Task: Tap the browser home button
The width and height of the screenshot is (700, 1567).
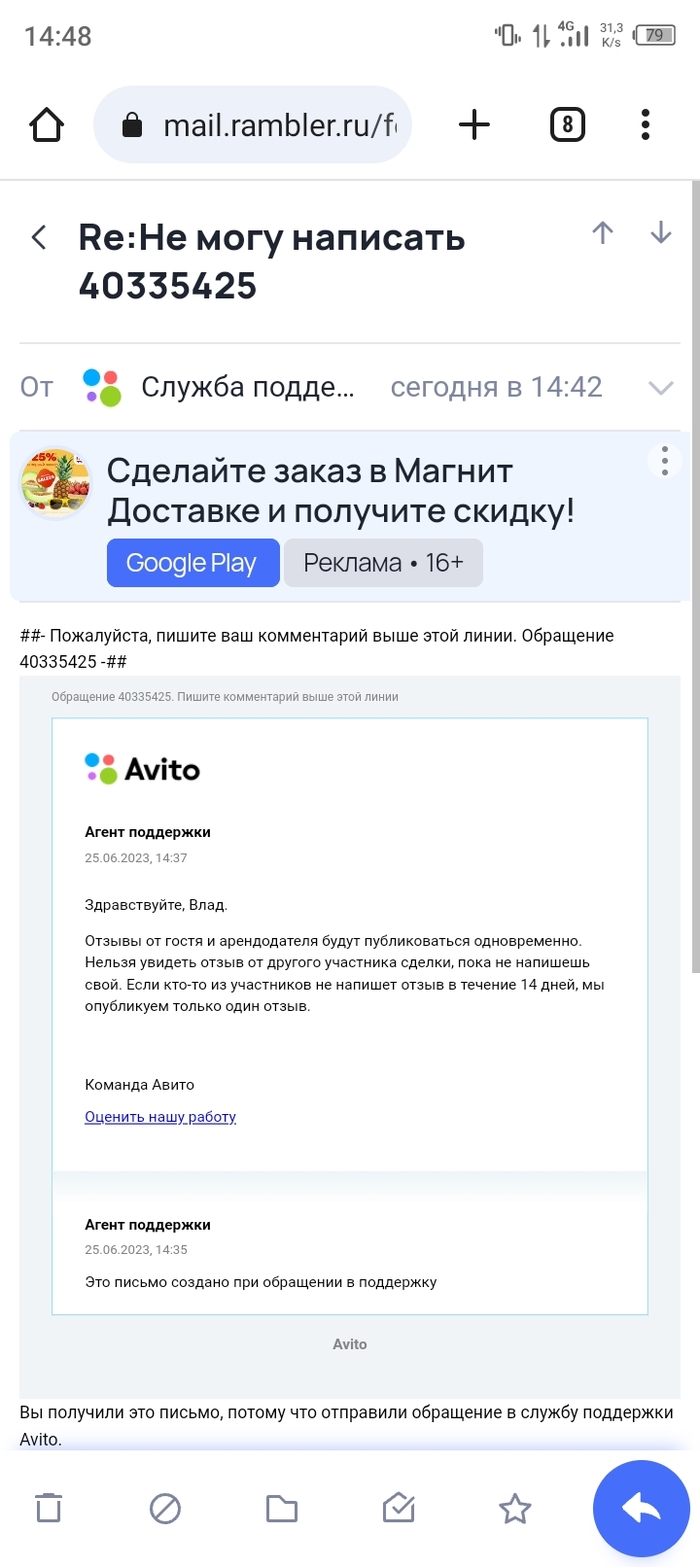Action: [x=48, y=125]
